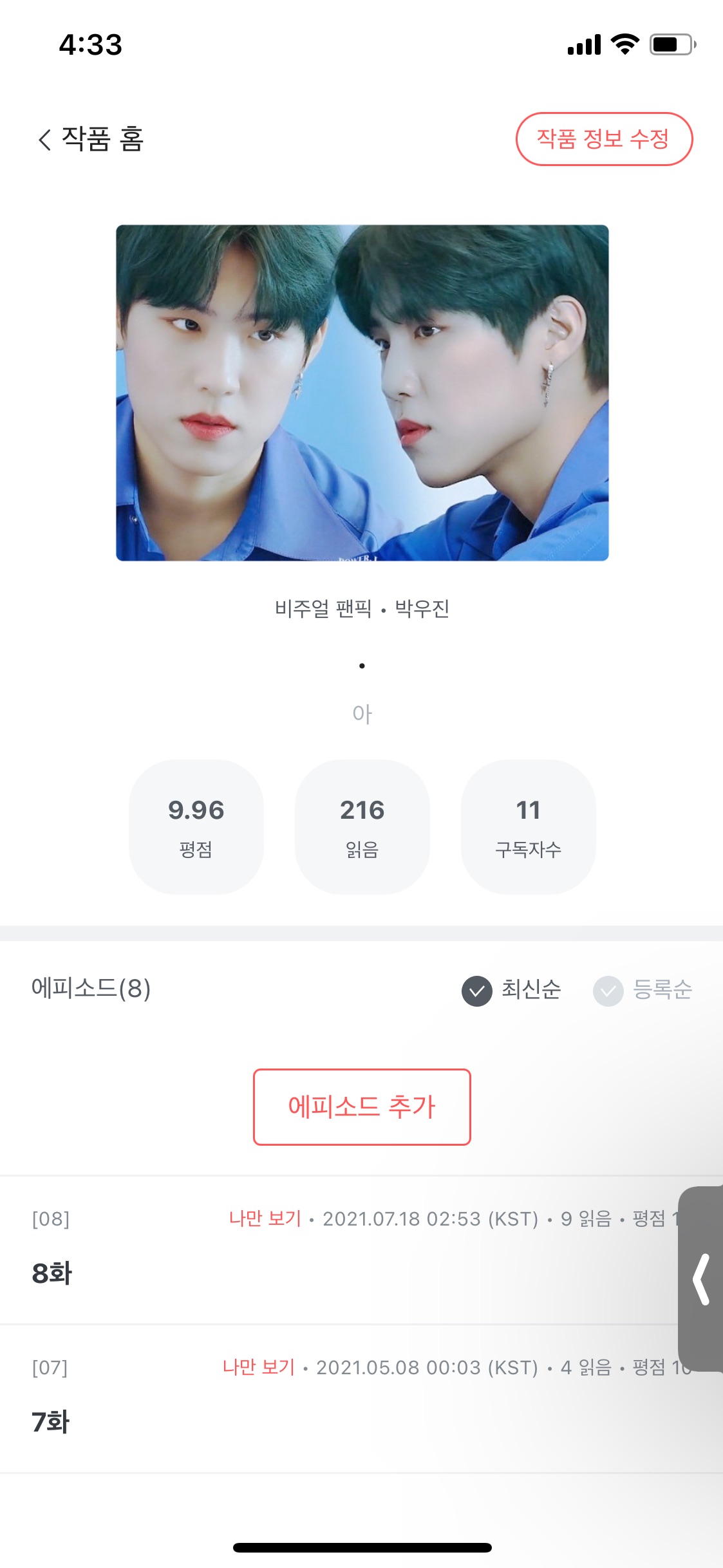
Task: Switch sorting to 등록순
Action: coord(643,990)
